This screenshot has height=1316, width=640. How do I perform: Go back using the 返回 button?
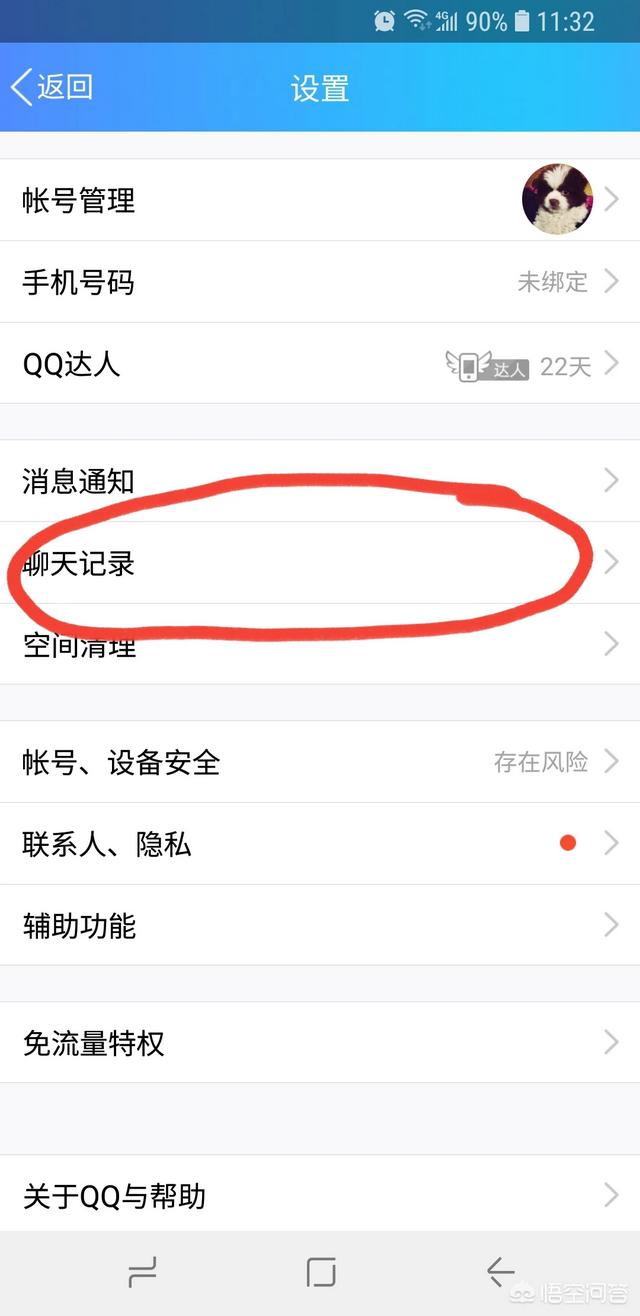52,87
